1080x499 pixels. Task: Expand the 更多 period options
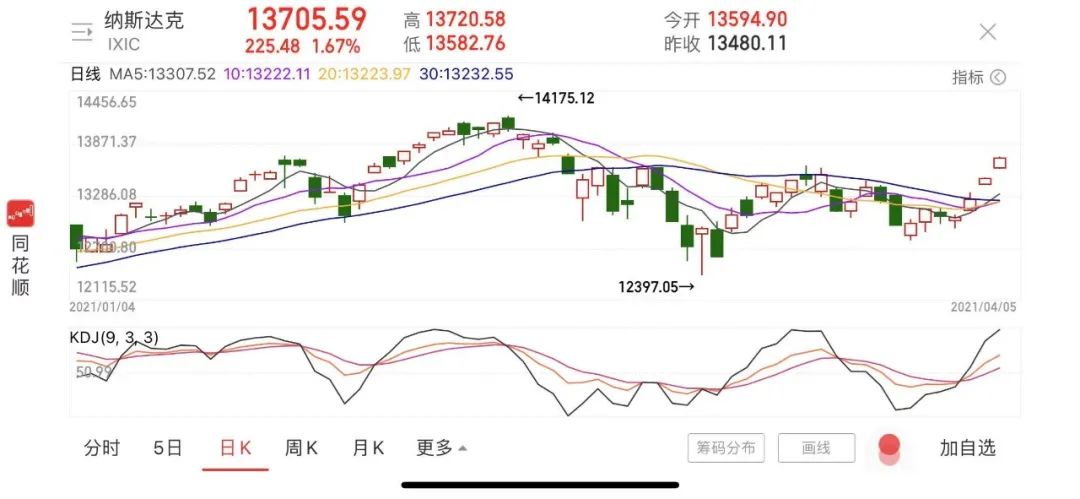click(x=441, y=448)
